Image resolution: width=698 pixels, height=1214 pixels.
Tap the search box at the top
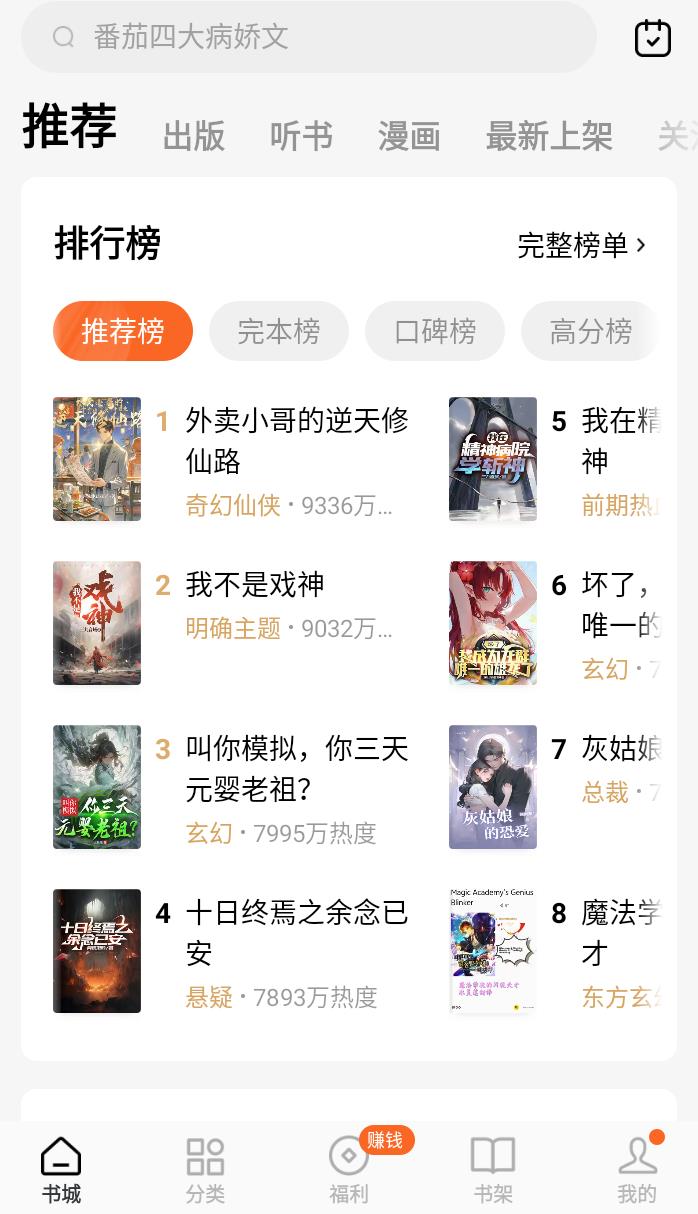[308, 38]
